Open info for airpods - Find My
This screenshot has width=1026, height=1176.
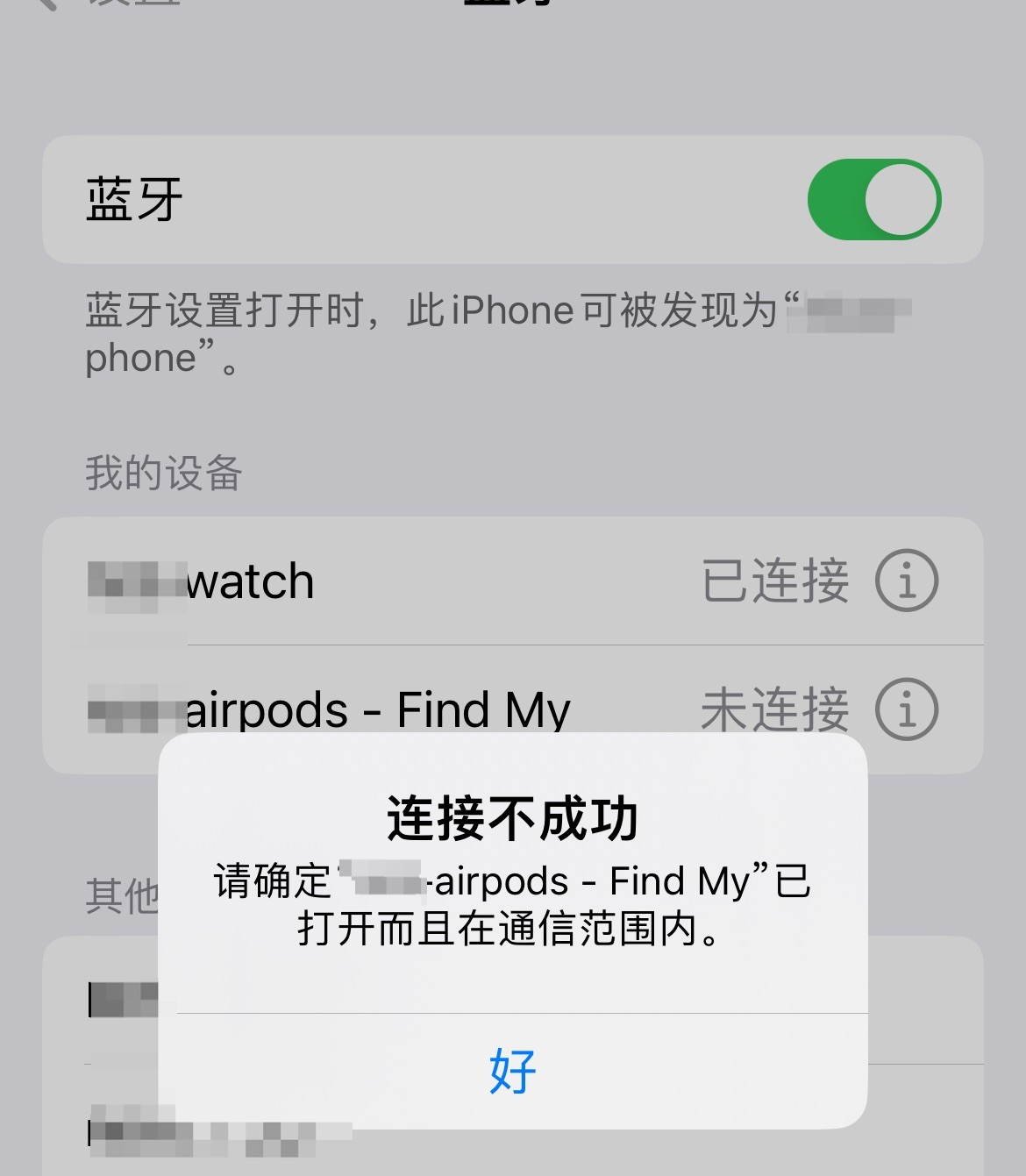907,709
